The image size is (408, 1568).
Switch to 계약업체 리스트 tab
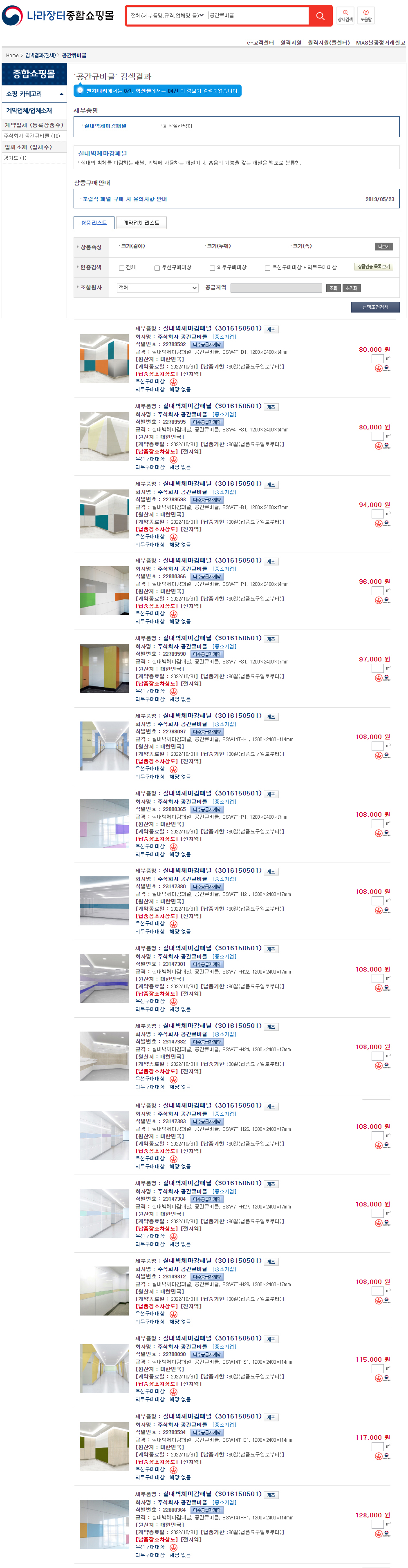point(141,223)
